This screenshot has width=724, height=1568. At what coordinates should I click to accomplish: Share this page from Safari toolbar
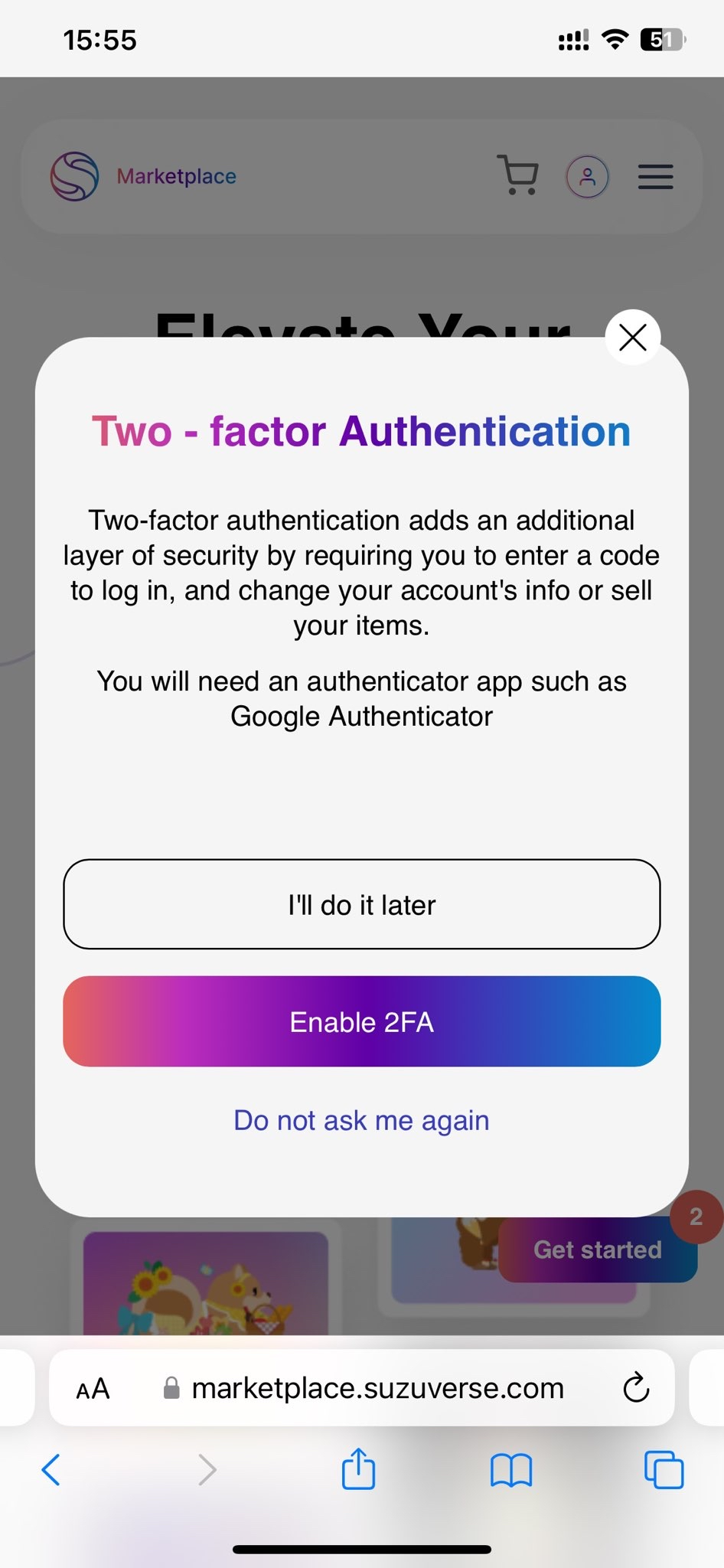(358, 1469)
